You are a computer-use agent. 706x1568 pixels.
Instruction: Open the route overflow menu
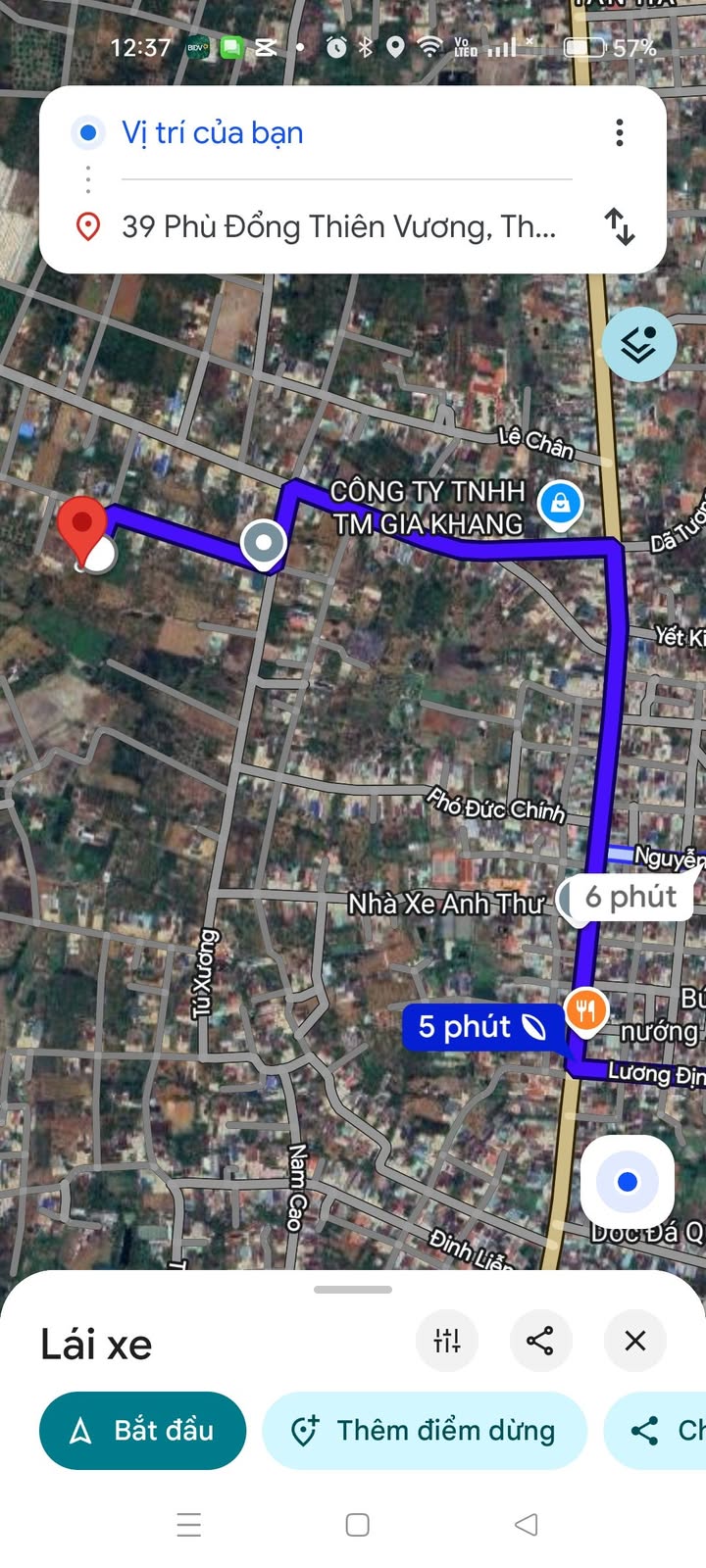coord(619,133)
